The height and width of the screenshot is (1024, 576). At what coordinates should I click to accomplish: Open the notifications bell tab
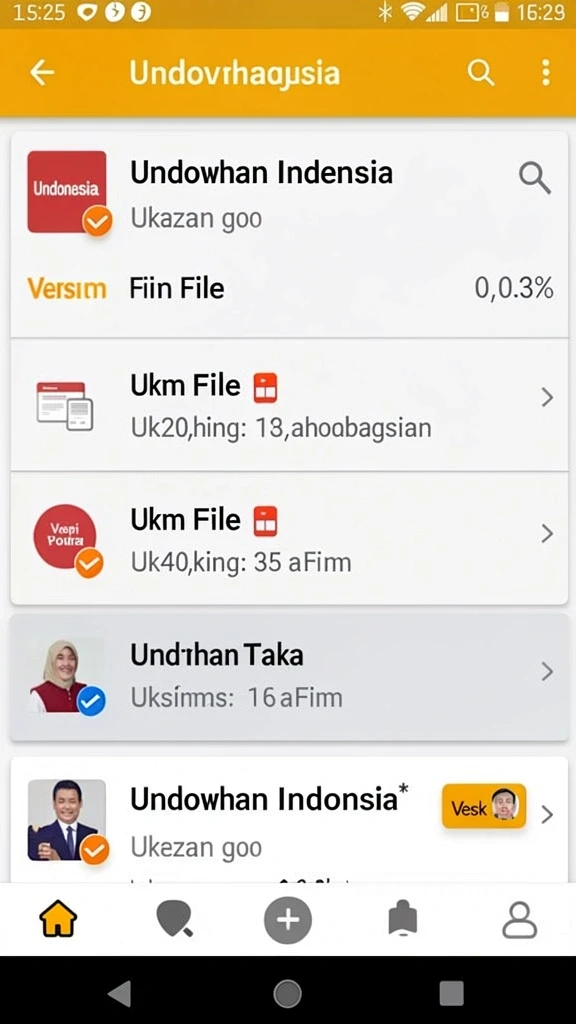click(x=403, y=920)
